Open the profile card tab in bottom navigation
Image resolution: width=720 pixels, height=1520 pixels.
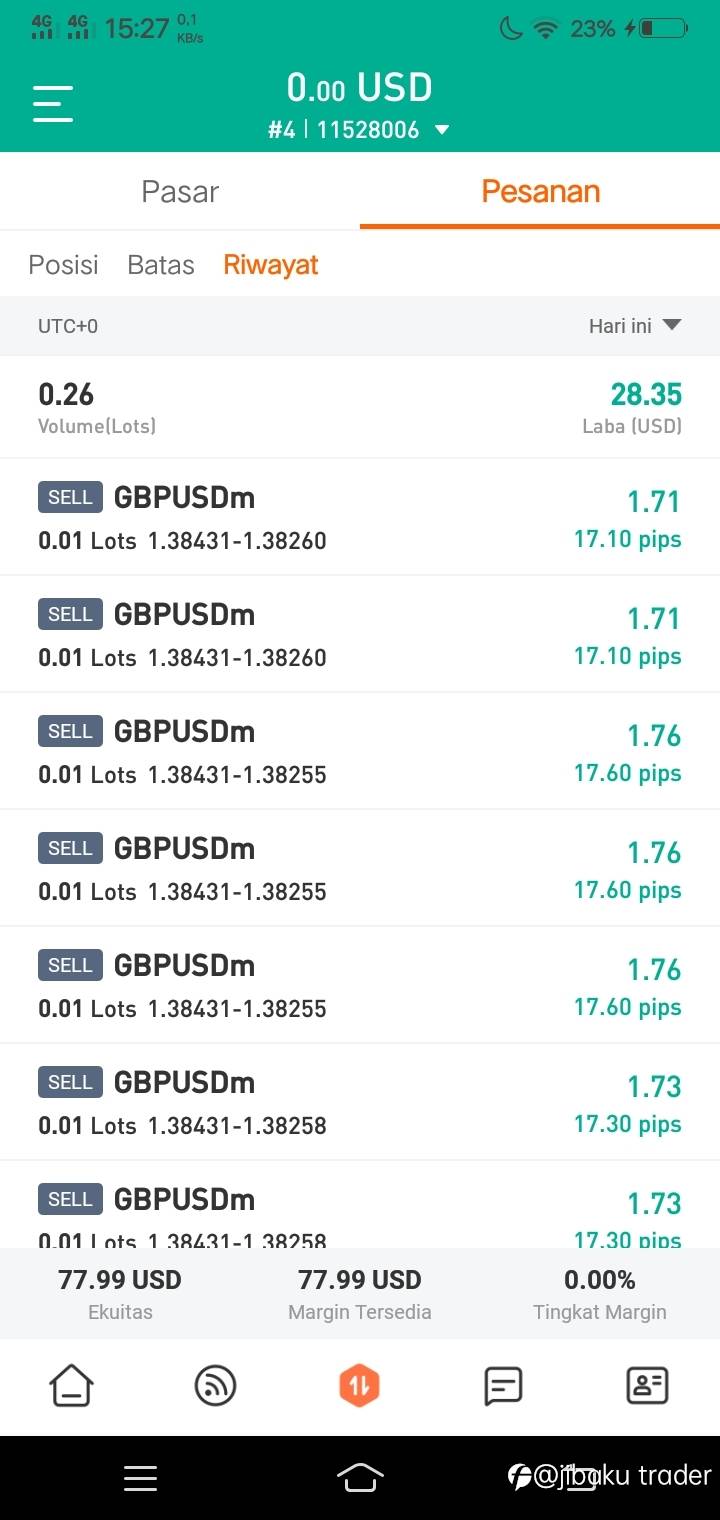coord(647,1386)
